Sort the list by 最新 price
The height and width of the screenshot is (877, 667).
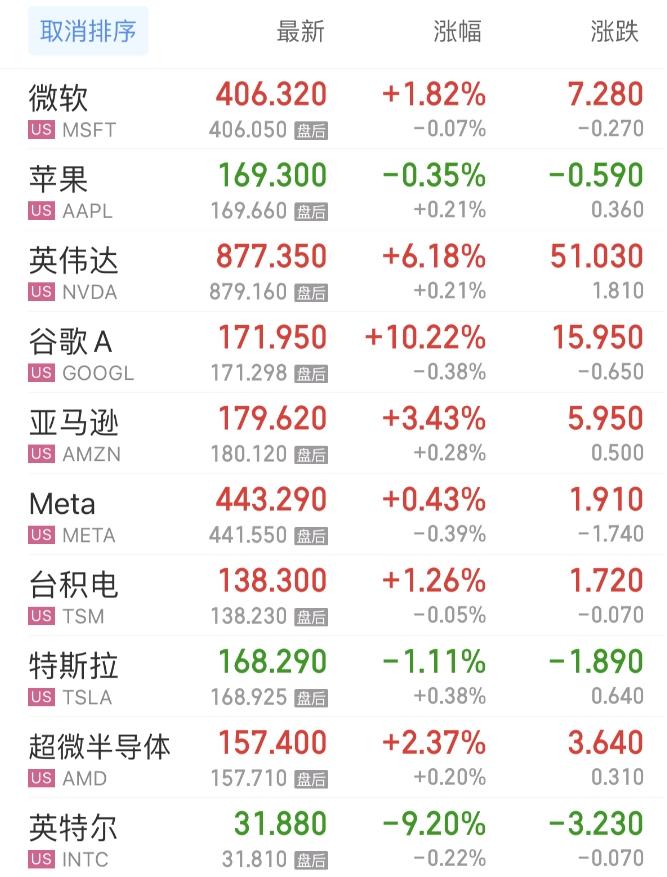click(x=300, y=32)
